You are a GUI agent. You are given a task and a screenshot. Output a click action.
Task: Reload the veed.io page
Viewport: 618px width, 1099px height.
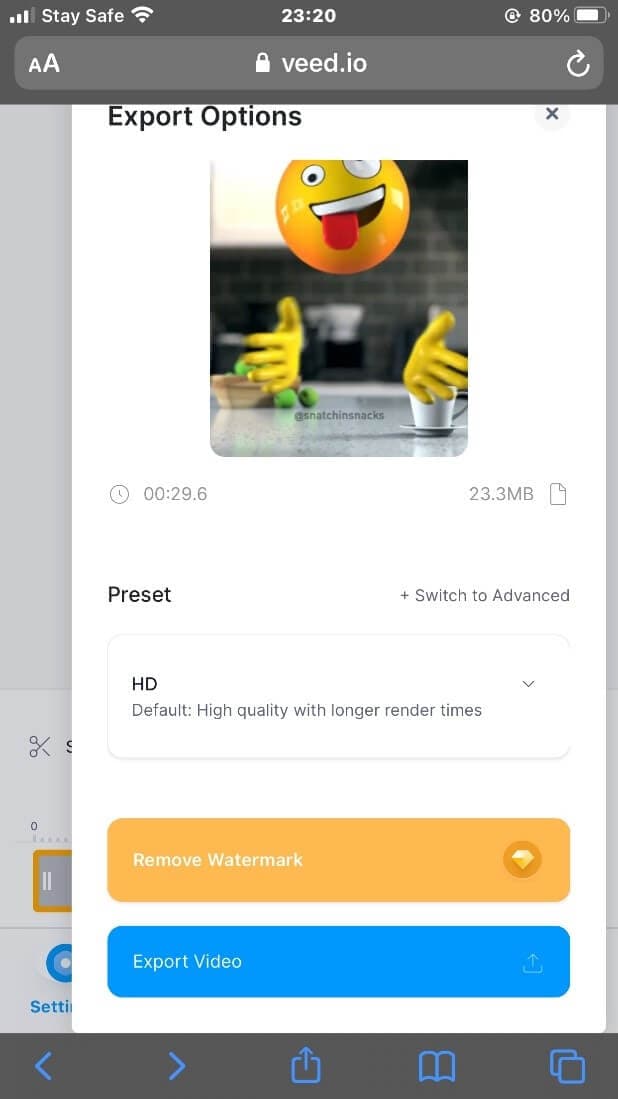pos(577,64)
